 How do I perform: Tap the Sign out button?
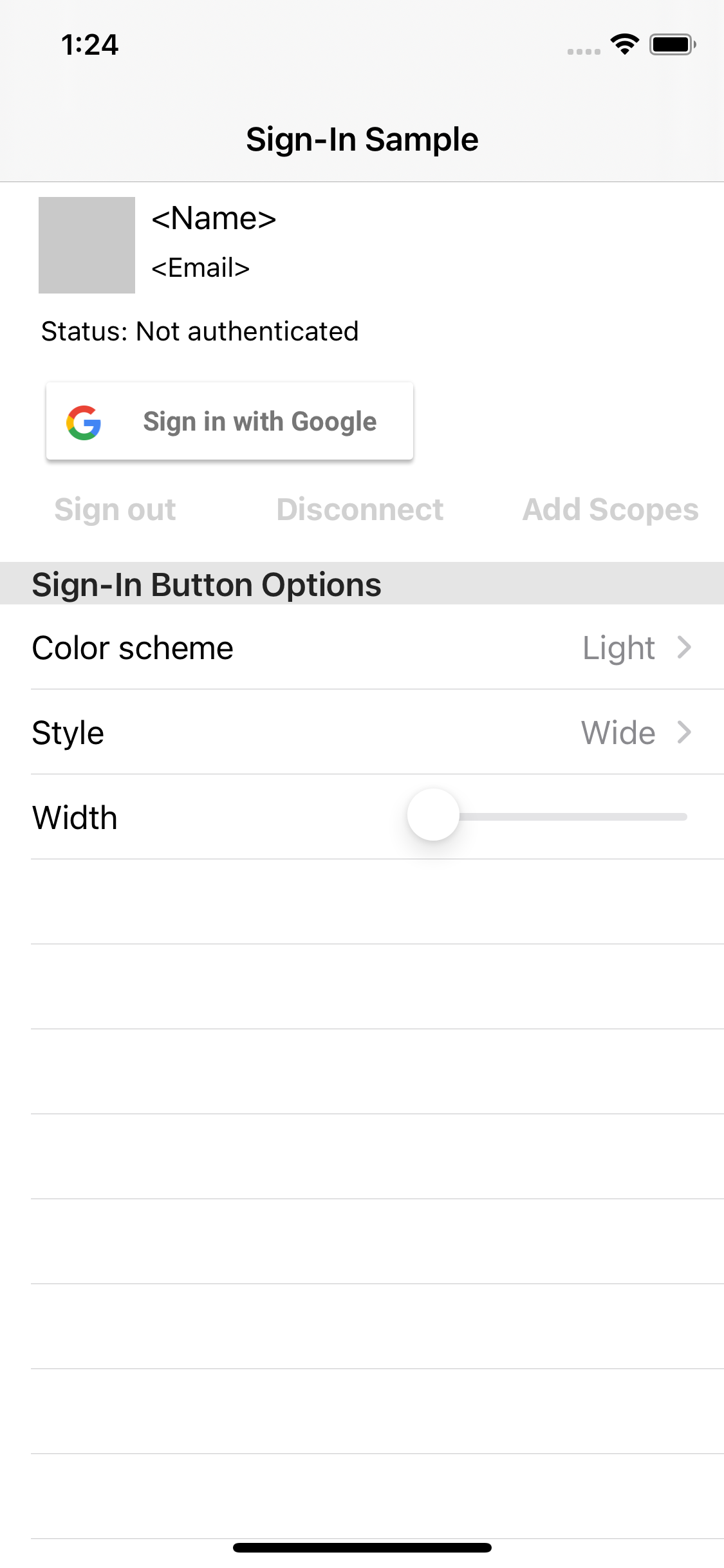(x=115, y=510)
